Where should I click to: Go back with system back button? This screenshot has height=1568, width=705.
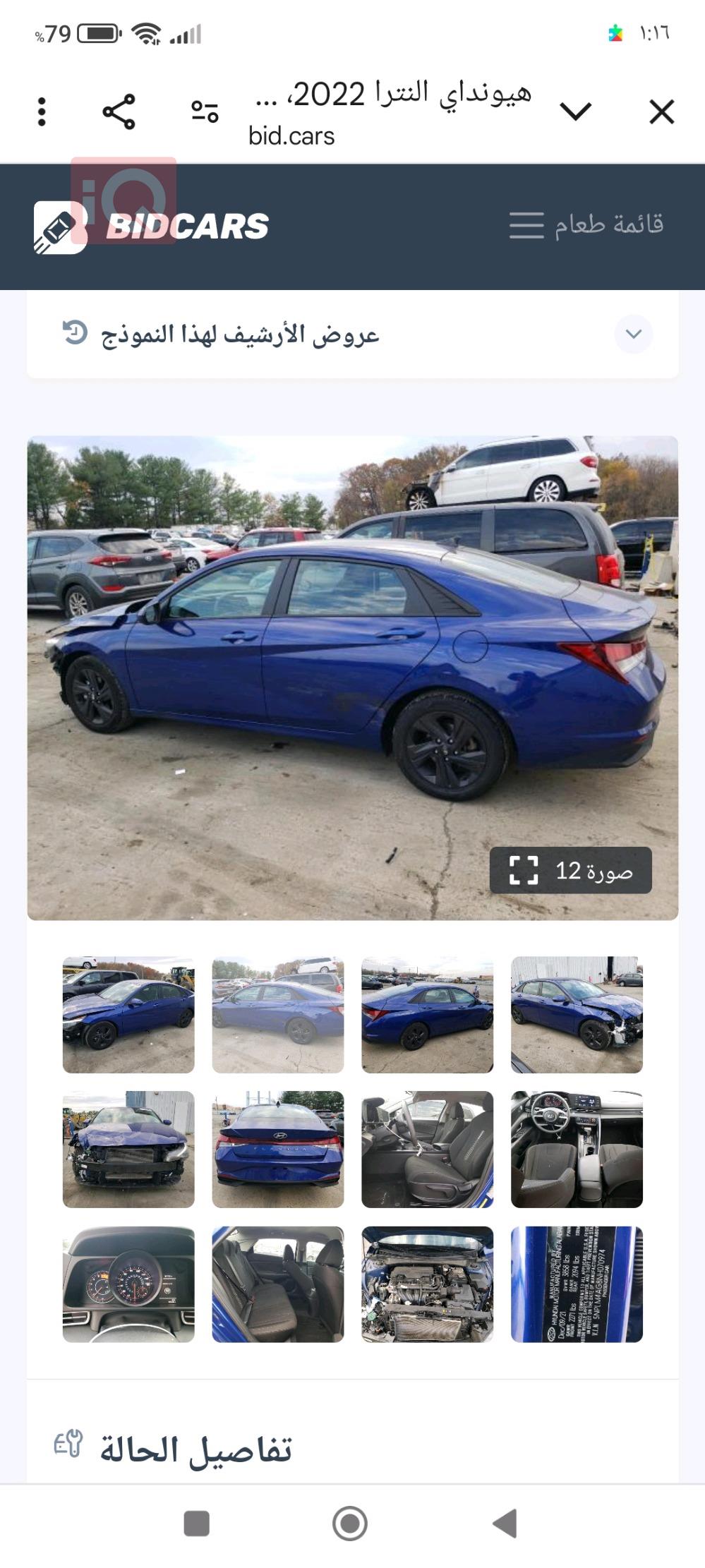[x=505, y=1523]
